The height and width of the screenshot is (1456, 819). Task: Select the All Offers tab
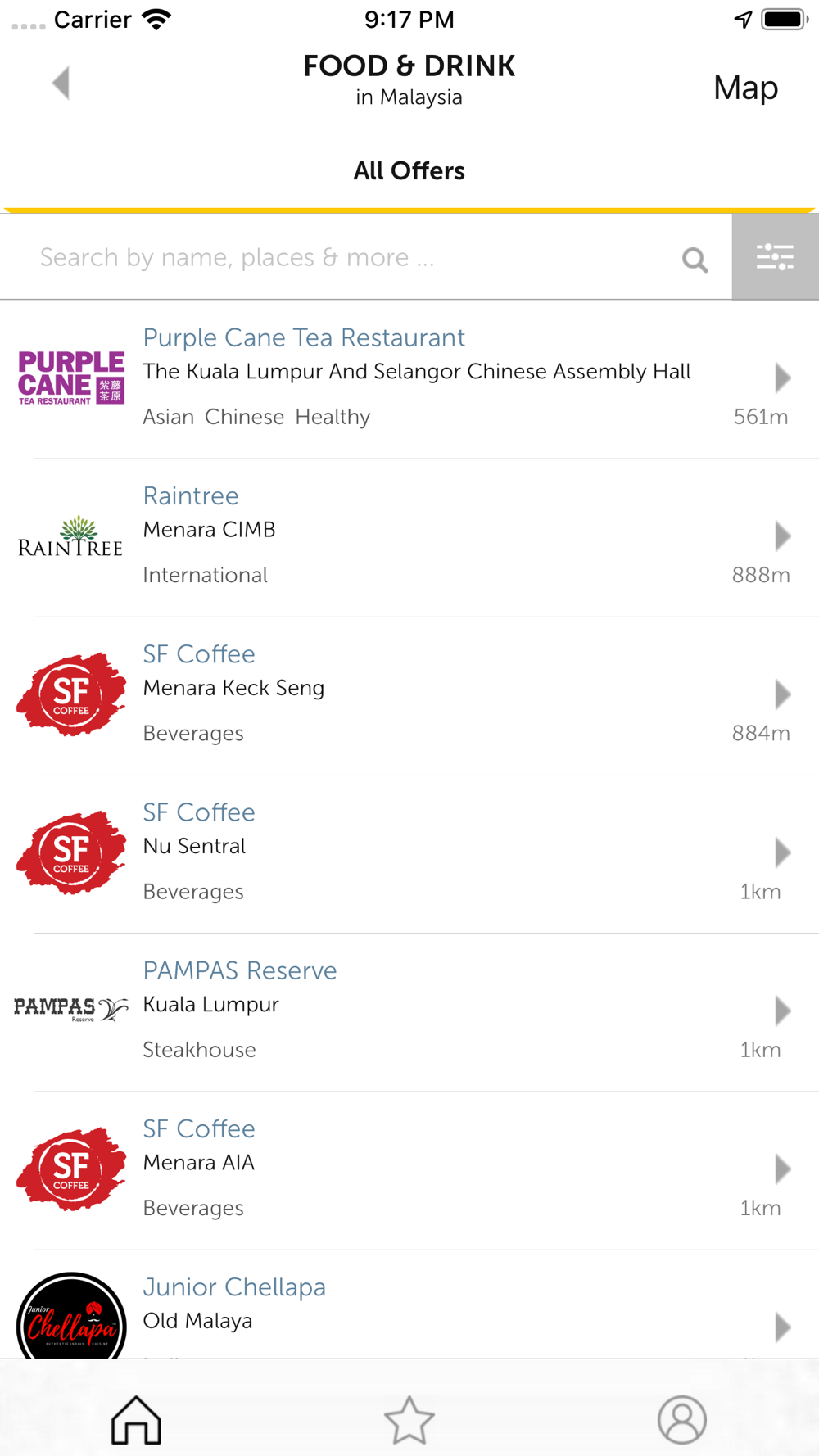click(409, 171)
